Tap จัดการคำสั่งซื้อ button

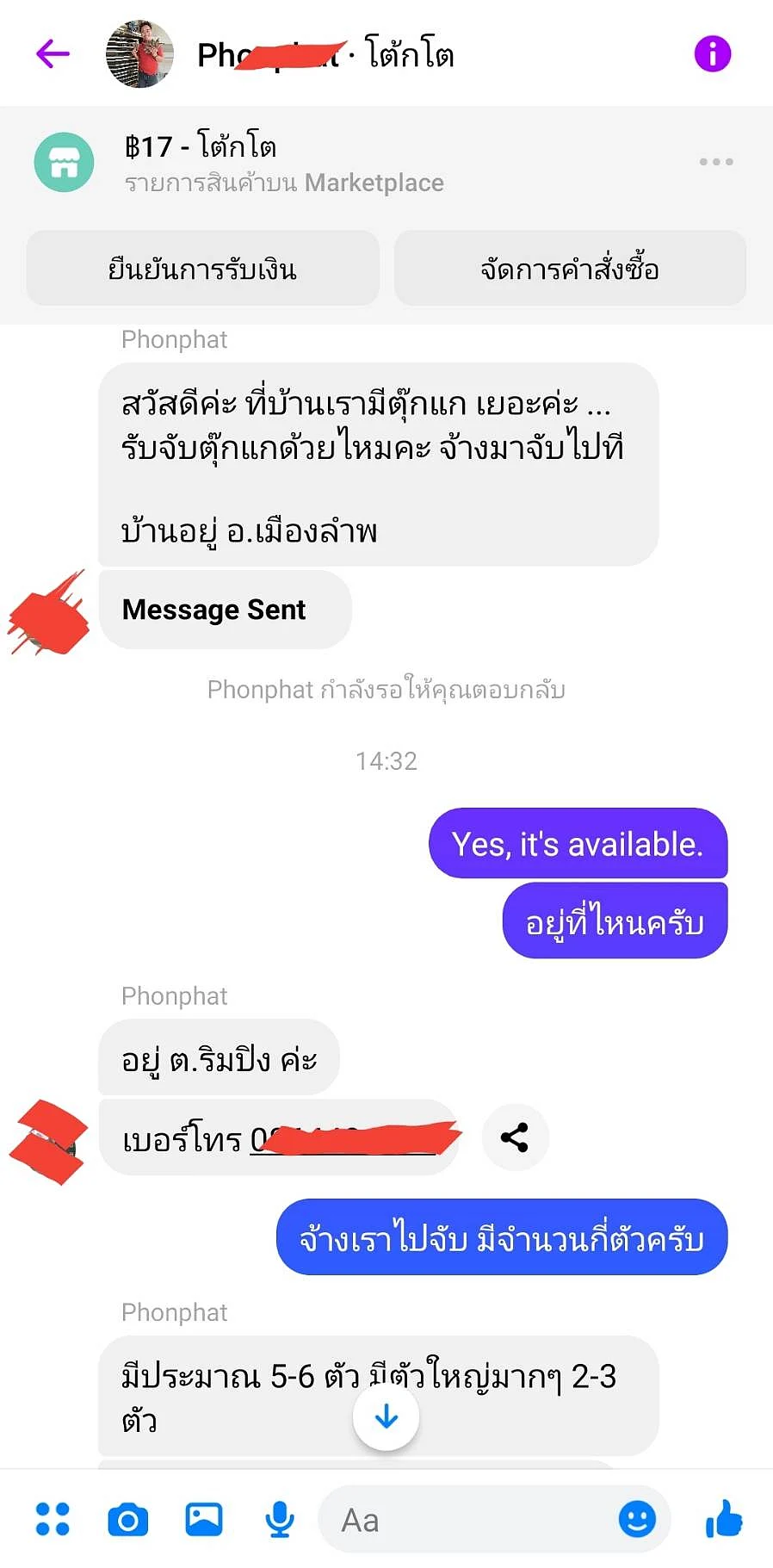[570, 269]
